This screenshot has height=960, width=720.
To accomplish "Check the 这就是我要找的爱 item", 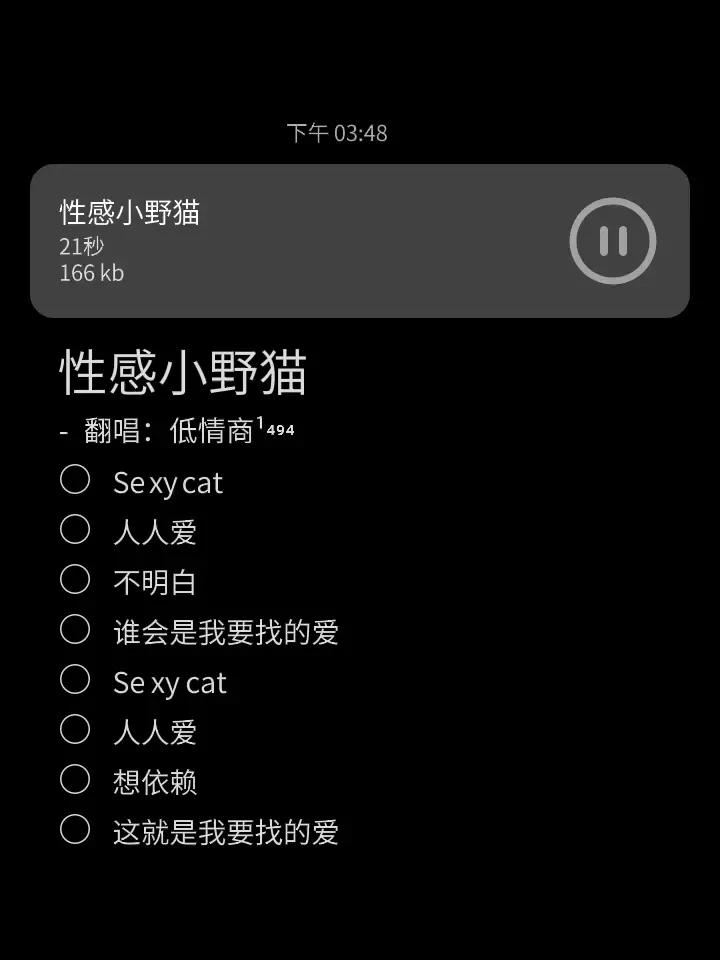I will click(x=75, y=830).
